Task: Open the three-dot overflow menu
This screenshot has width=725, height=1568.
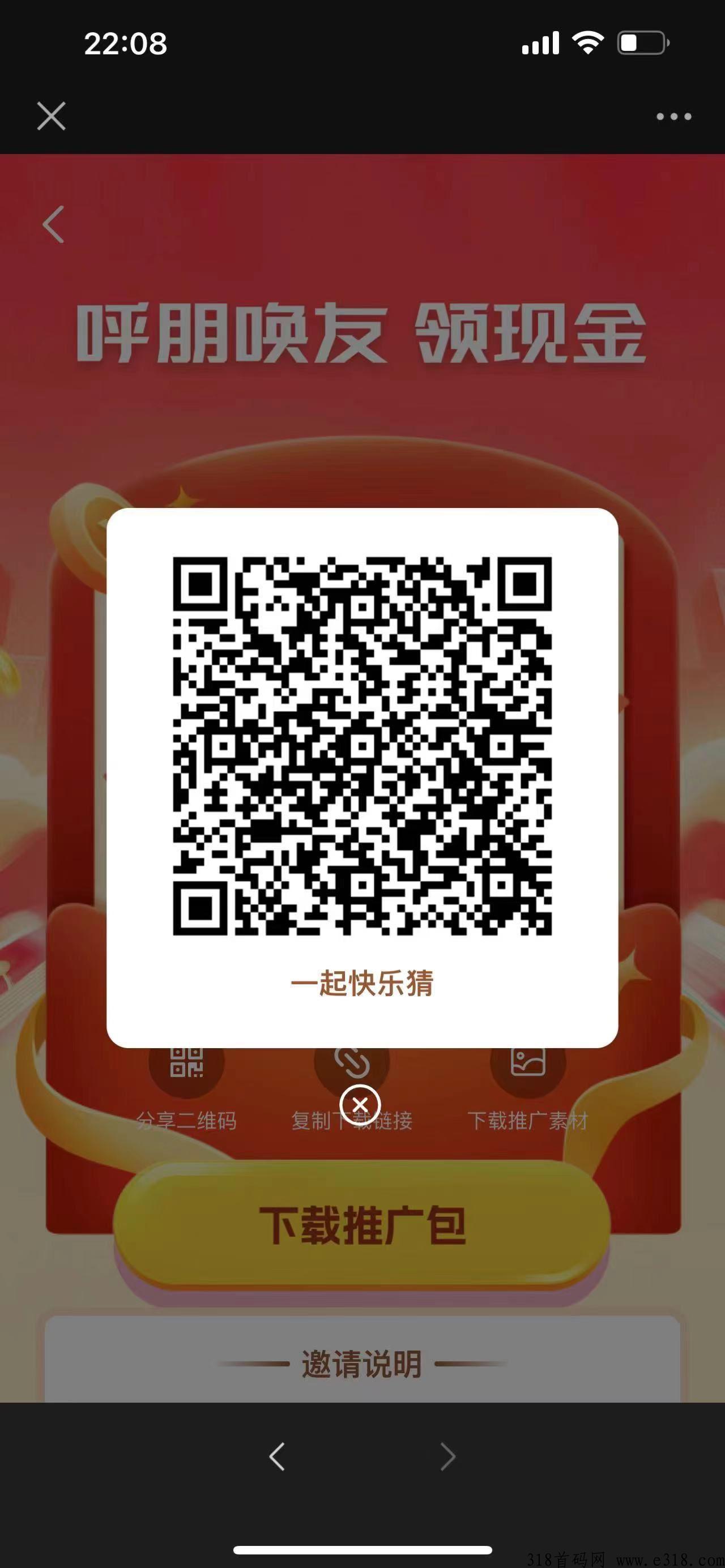Action: click(x=673, y=116)
